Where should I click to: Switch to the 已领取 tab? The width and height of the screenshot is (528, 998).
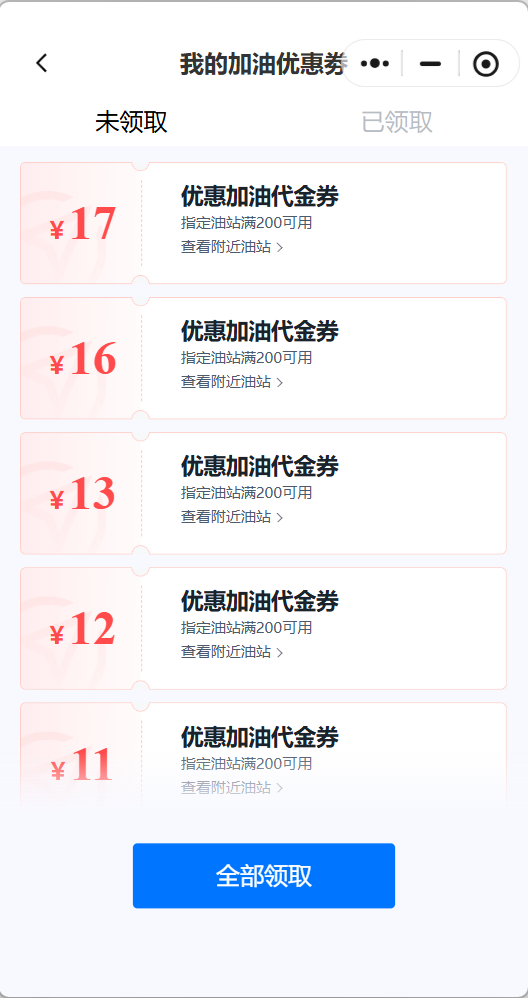point(397,122)
